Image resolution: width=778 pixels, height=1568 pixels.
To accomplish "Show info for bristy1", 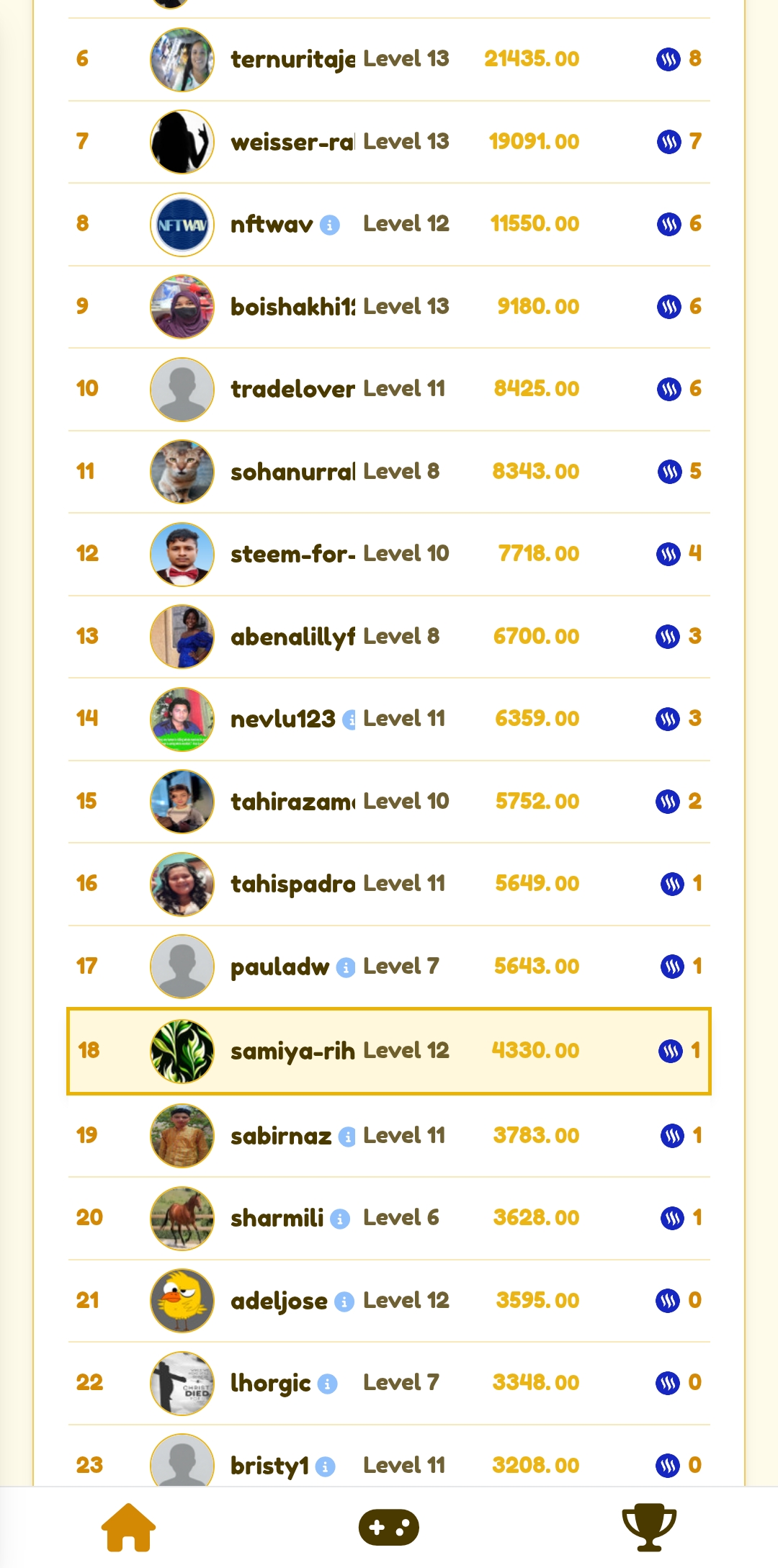I will [326, 1466].
